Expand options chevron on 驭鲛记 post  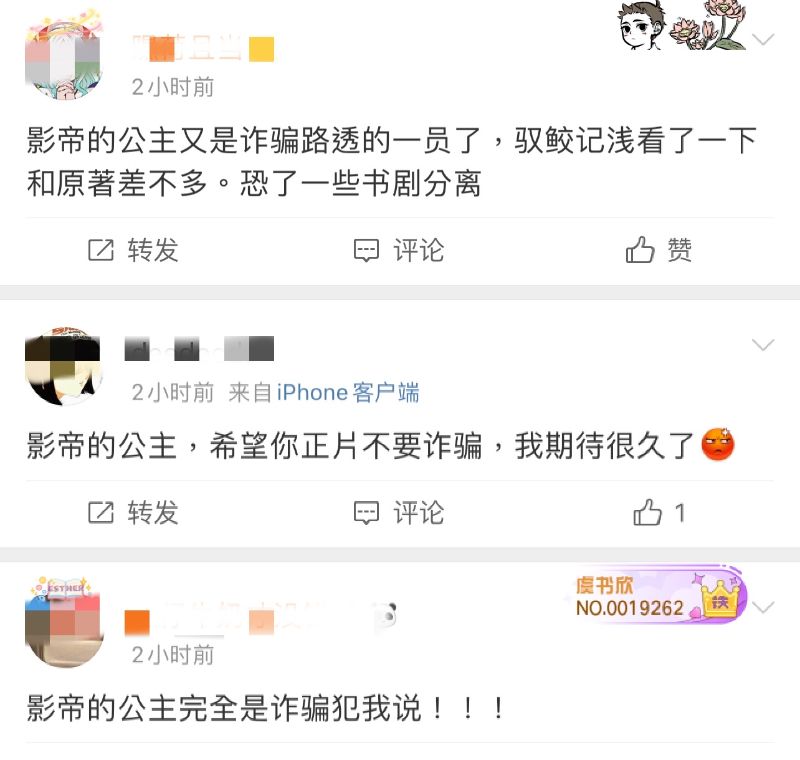coord(763,40)
